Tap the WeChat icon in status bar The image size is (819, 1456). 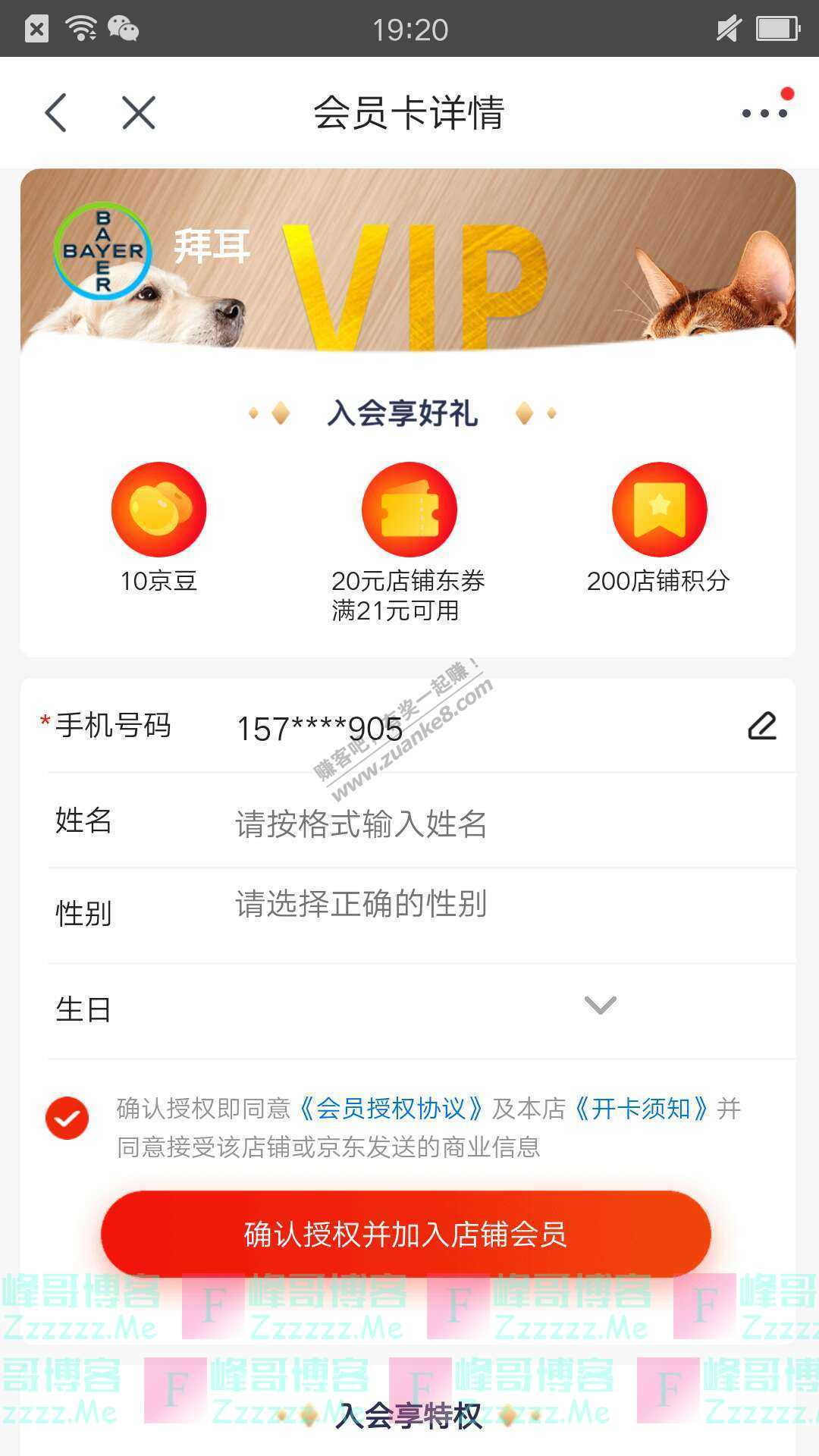124,29
